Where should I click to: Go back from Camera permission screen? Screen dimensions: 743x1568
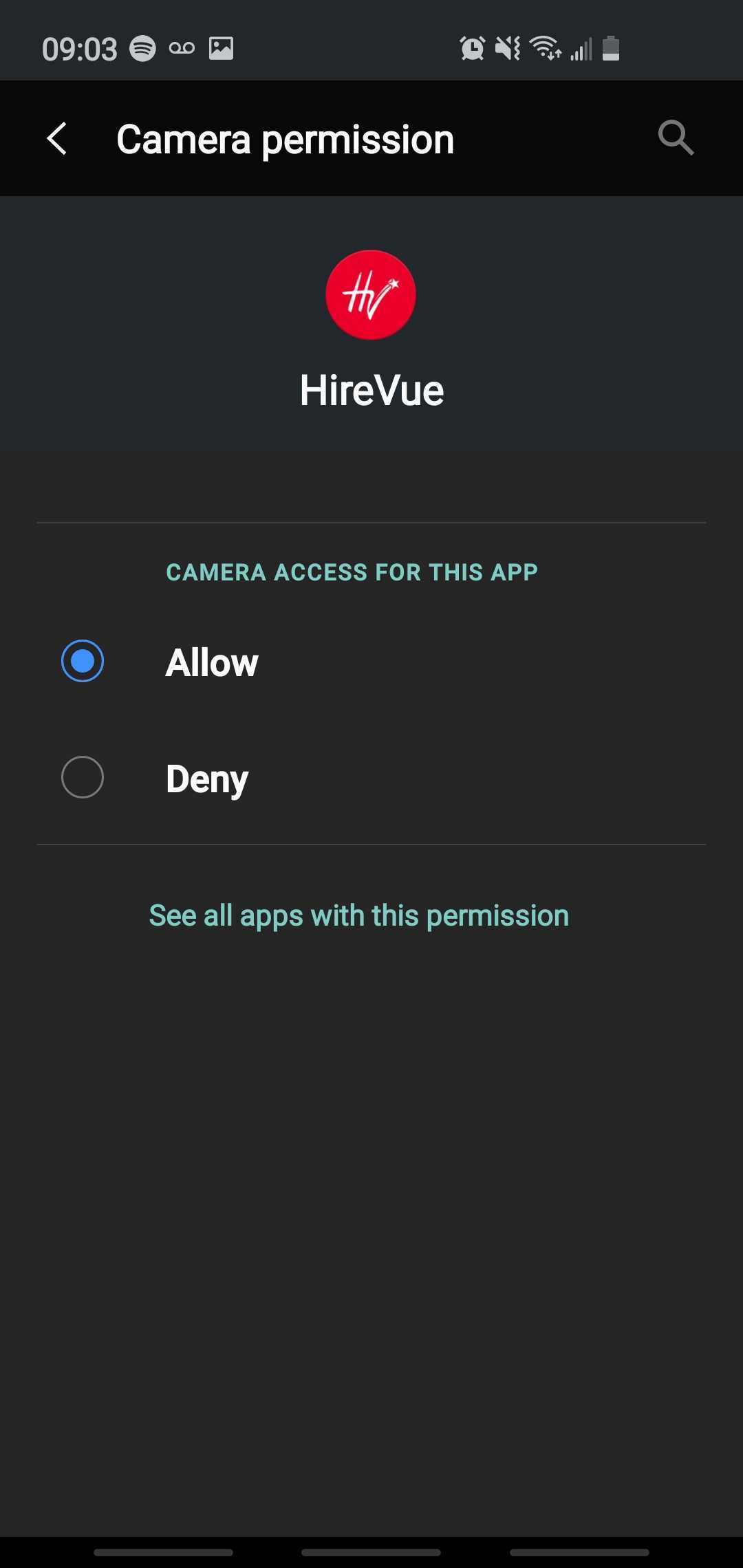pyautogui.click(x=56, y=139)
